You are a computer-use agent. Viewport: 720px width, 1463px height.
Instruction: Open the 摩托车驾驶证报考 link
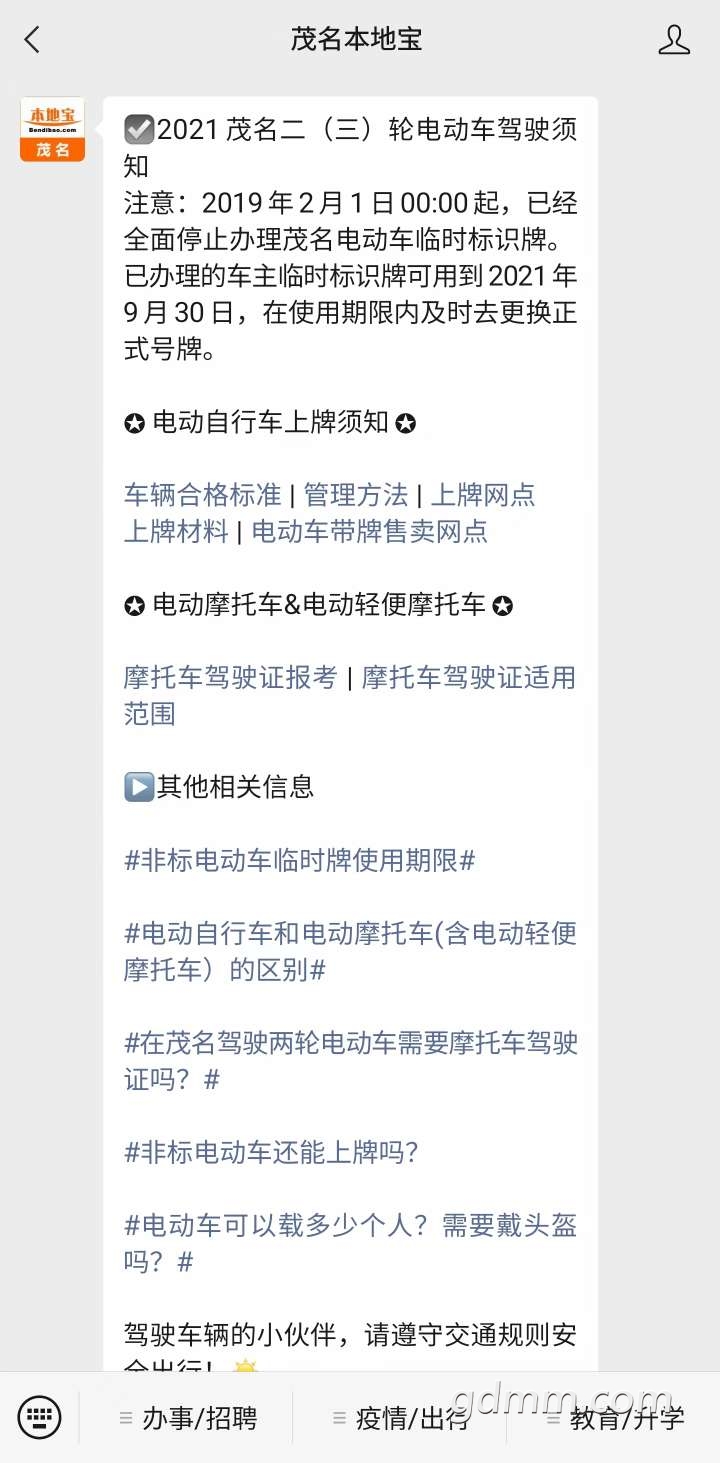tap(230, 678)
